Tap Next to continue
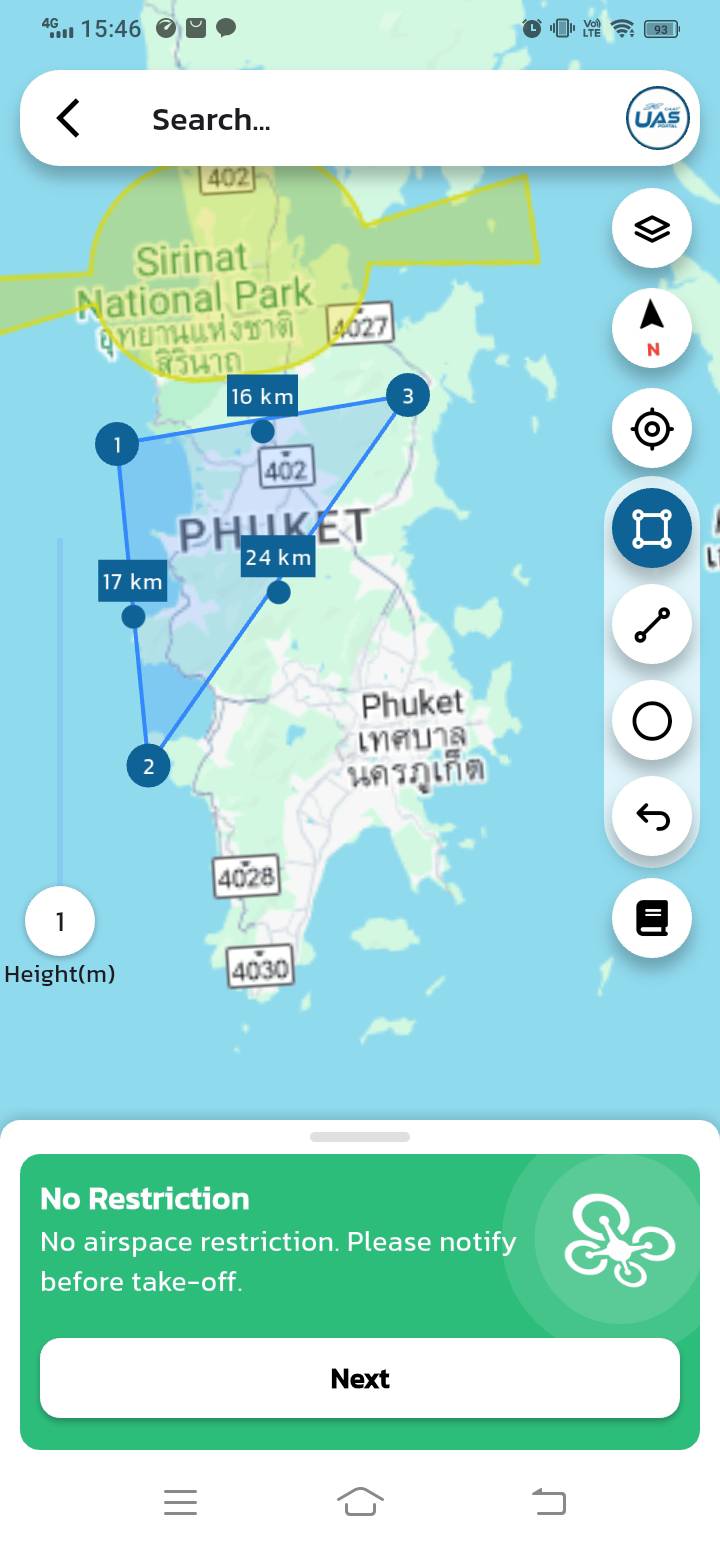The image size is (720, 1544). click(x=360, y=1378)
